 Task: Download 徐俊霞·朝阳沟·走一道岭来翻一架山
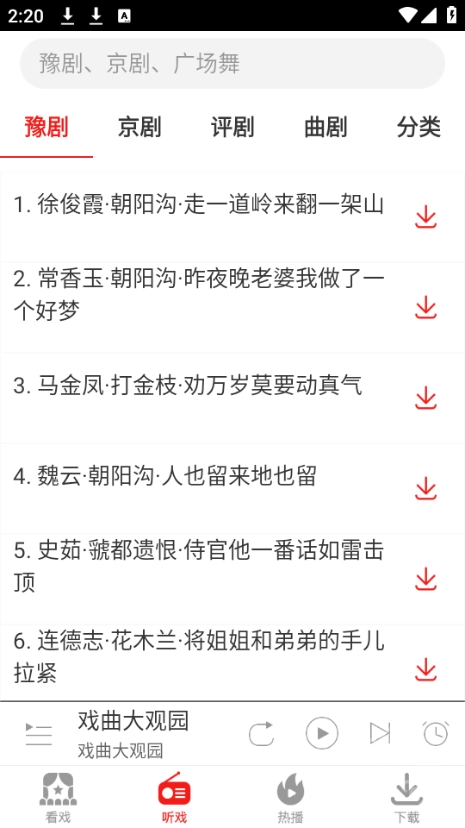click(426, 217)
